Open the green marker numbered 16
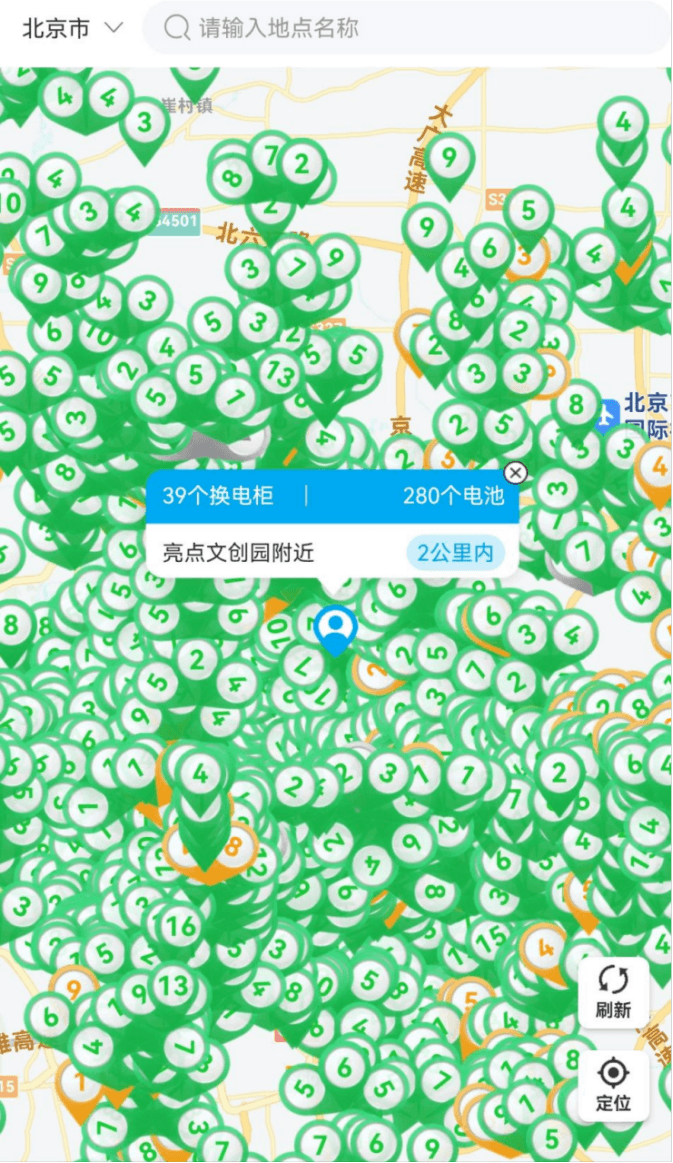The height and width of the screenshot is (1163, 673). [180, 925]
